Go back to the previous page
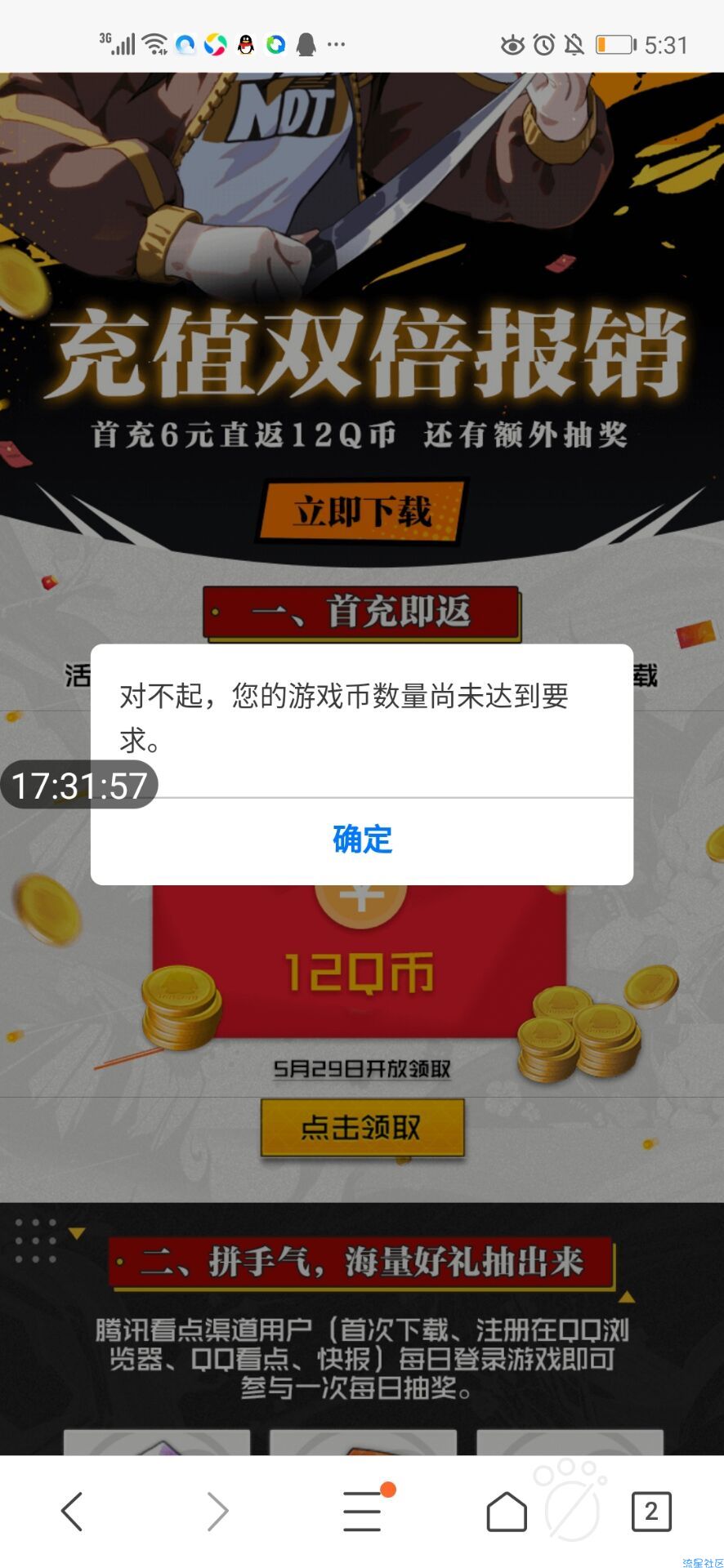724x1568 pixels. pos(72,1511)
